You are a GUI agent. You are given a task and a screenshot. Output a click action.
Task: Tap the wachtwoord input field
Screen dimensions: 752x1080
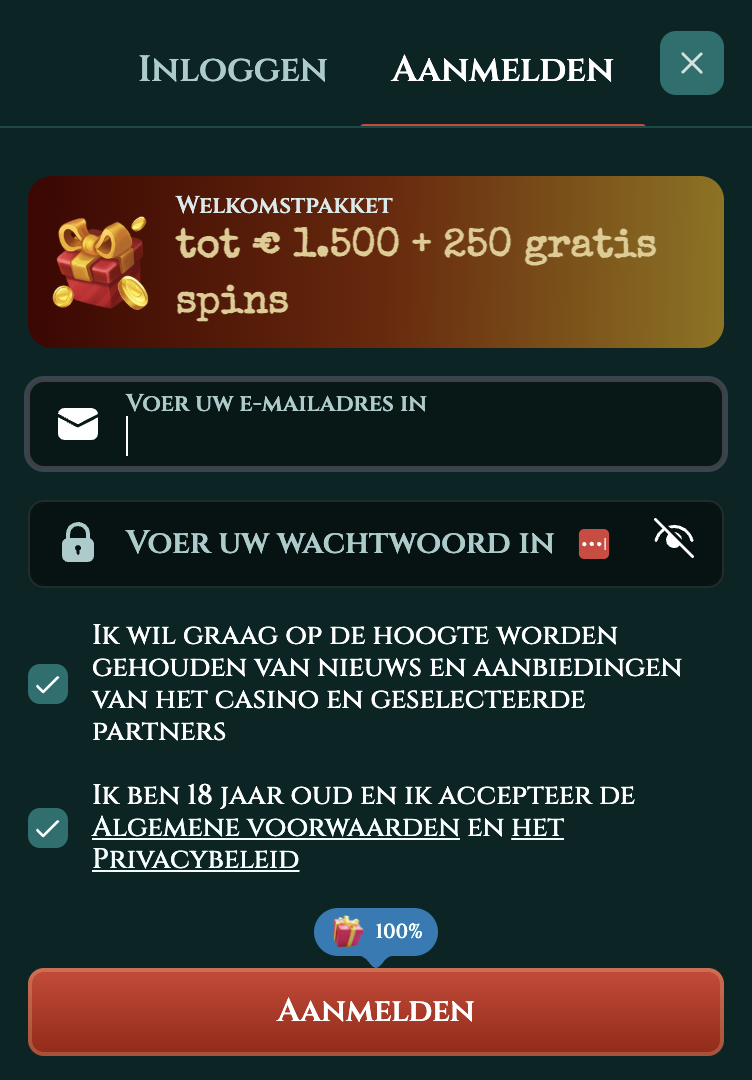[340, 543]
